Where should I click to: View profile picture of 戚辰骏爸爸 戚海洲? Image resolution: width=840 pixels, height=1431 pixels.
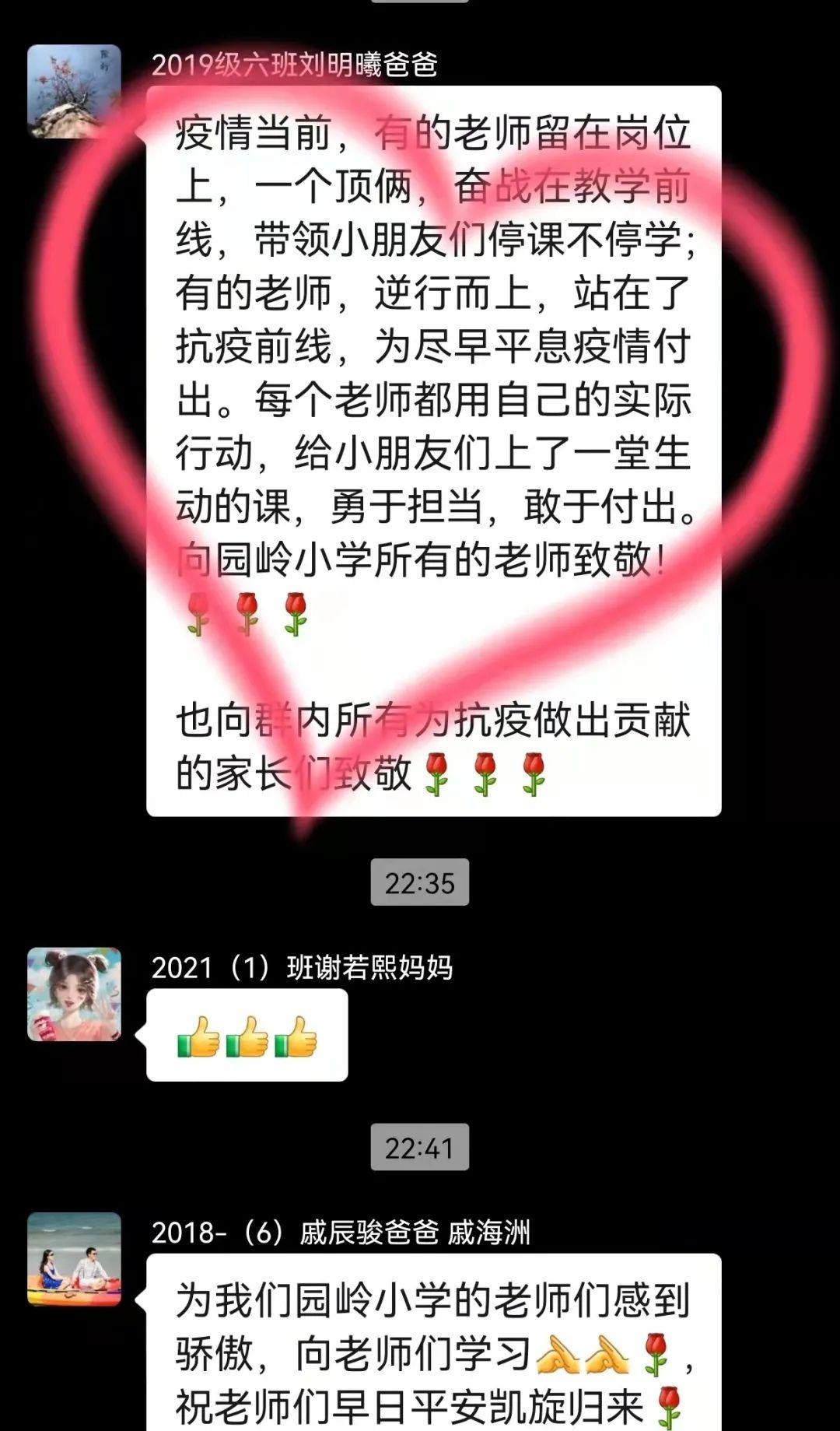point(74,1258)
